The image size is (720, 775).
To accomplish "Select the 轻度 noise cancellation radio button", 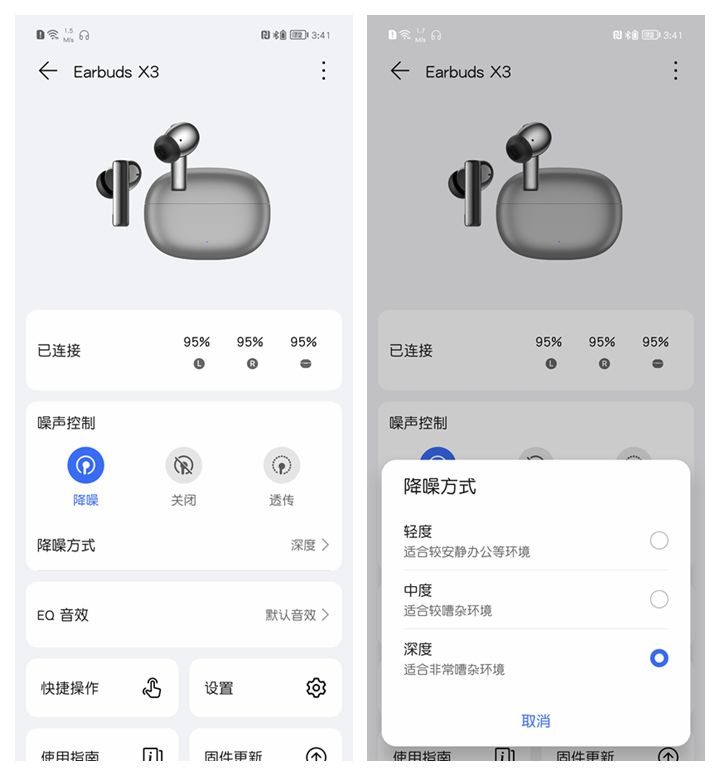I will [660, 540].
